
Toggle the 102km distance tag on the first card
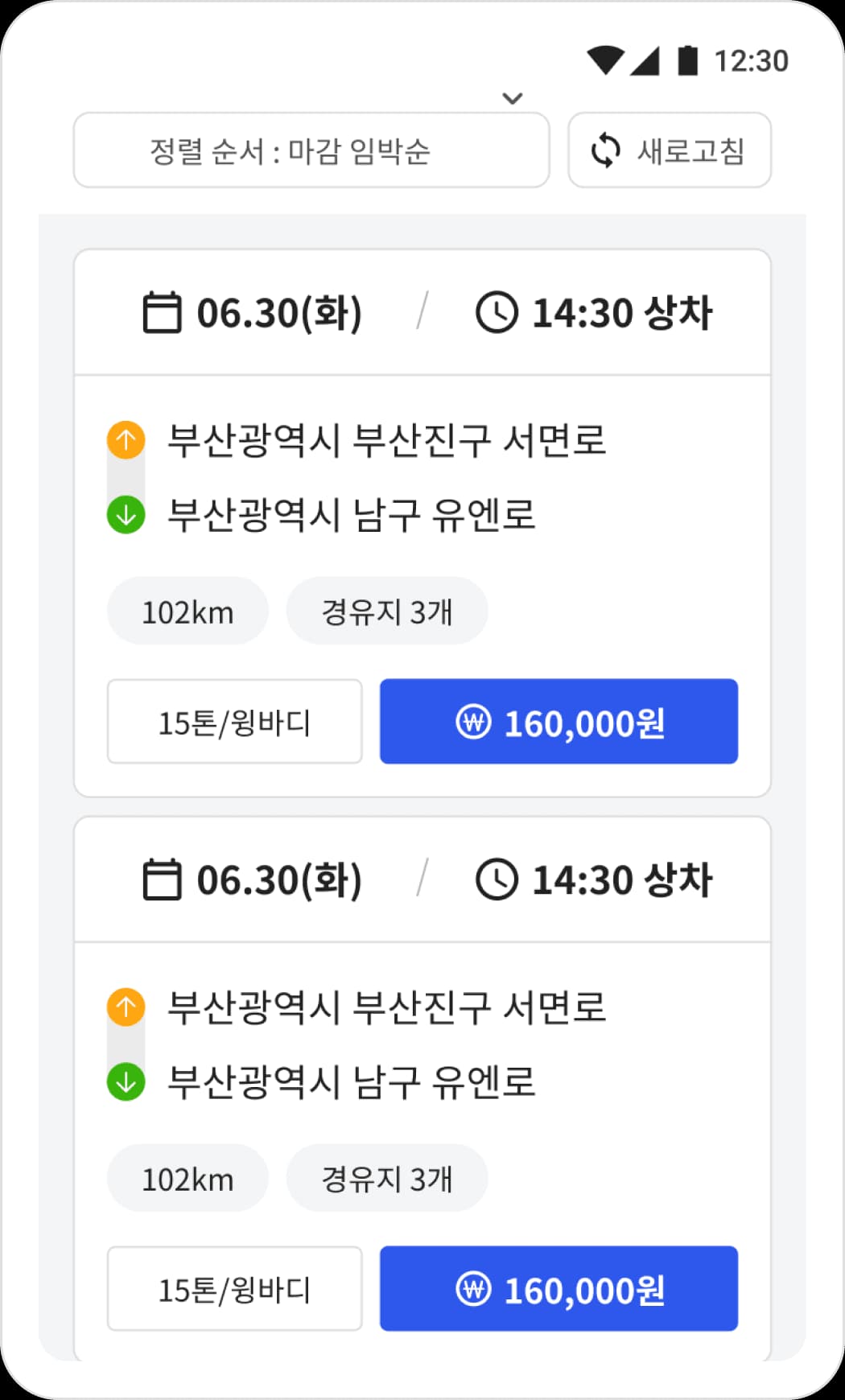pos(188,611)
